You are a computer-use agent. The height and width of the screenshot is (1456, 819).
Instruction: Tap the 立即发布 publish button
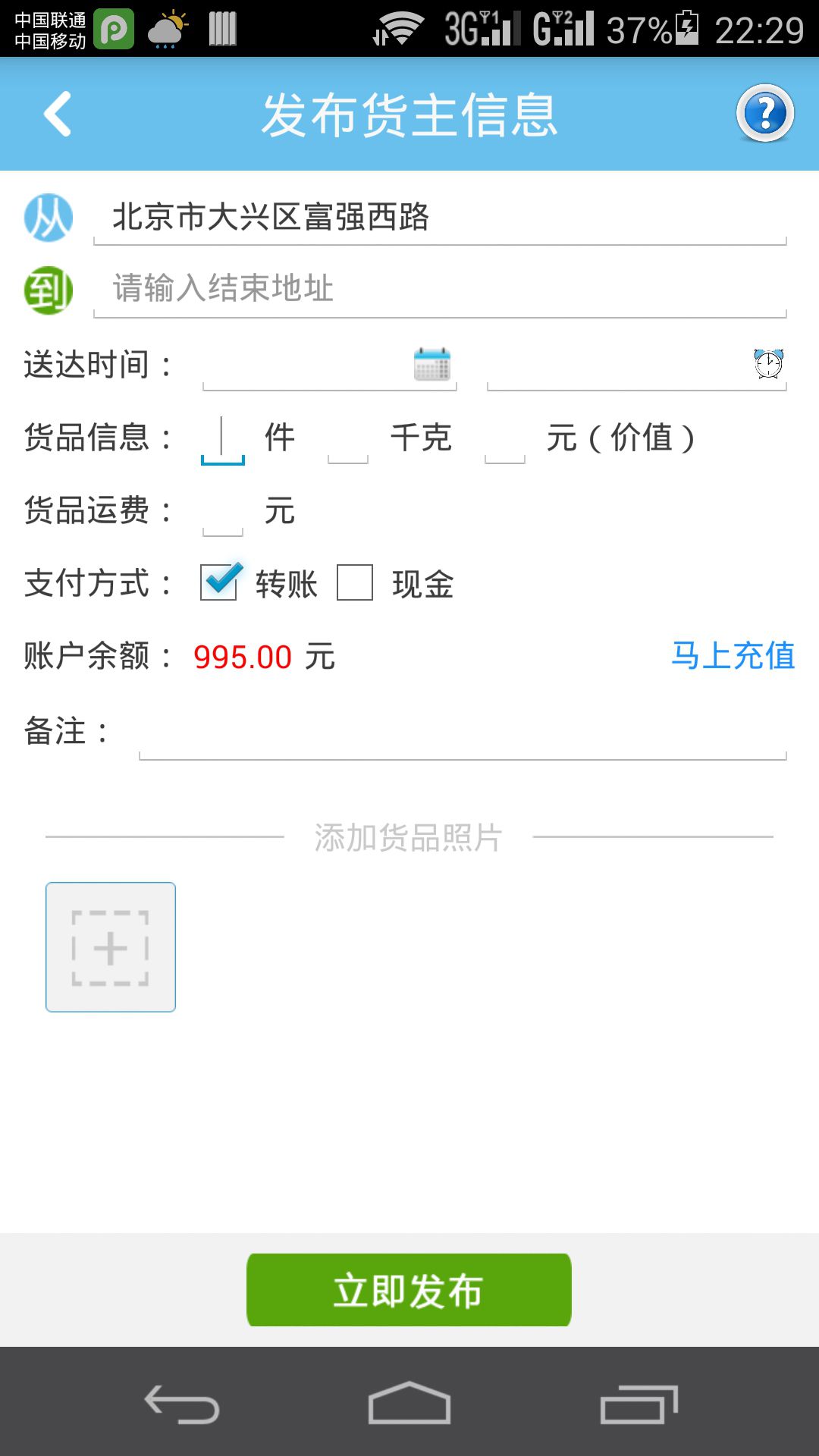pos(409,1290)
